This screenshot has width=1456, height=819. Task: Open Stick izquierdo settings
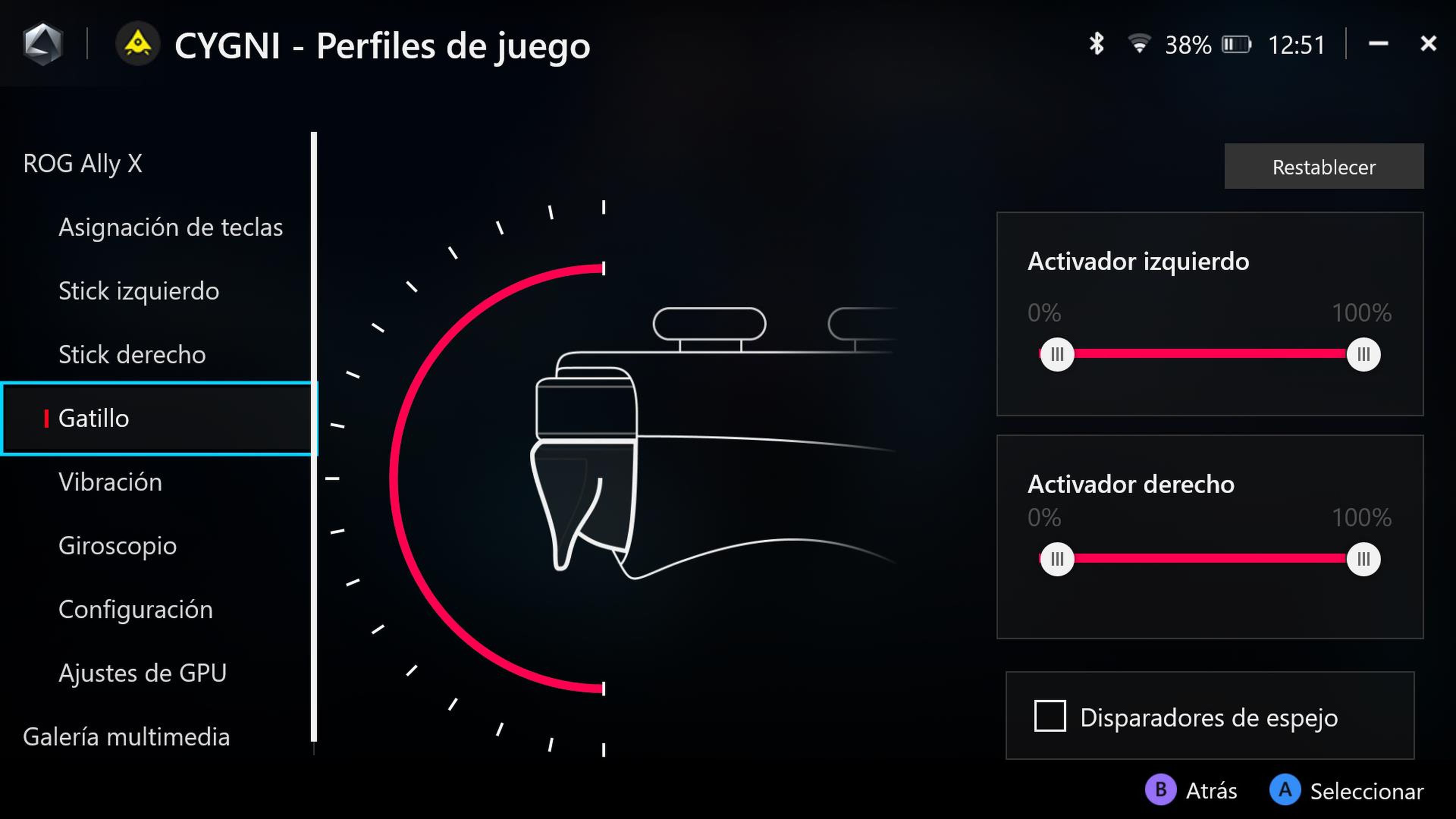click(x=138, y=291)
